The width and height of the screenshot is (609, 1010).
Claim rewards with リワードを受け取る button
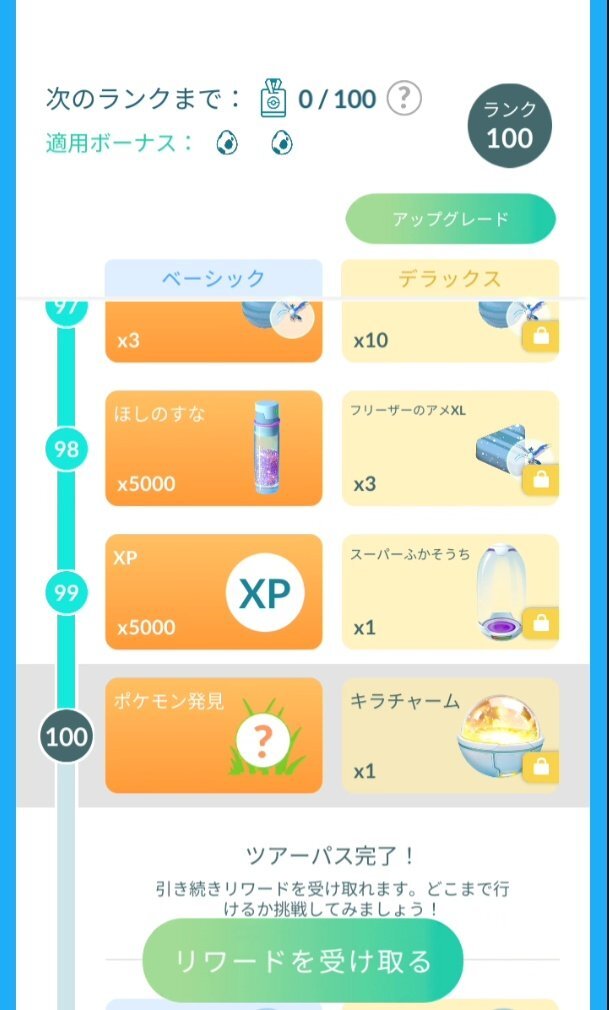click(x=303, y=961)
